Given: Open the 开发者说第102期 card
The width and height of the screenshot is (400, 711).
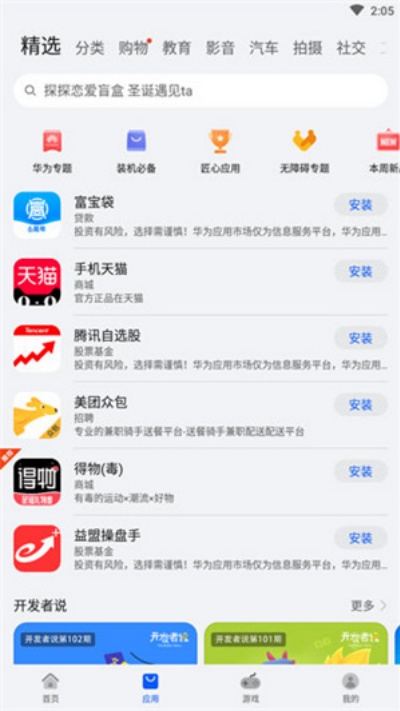Looking at the screenshot, I should point(105,643).
